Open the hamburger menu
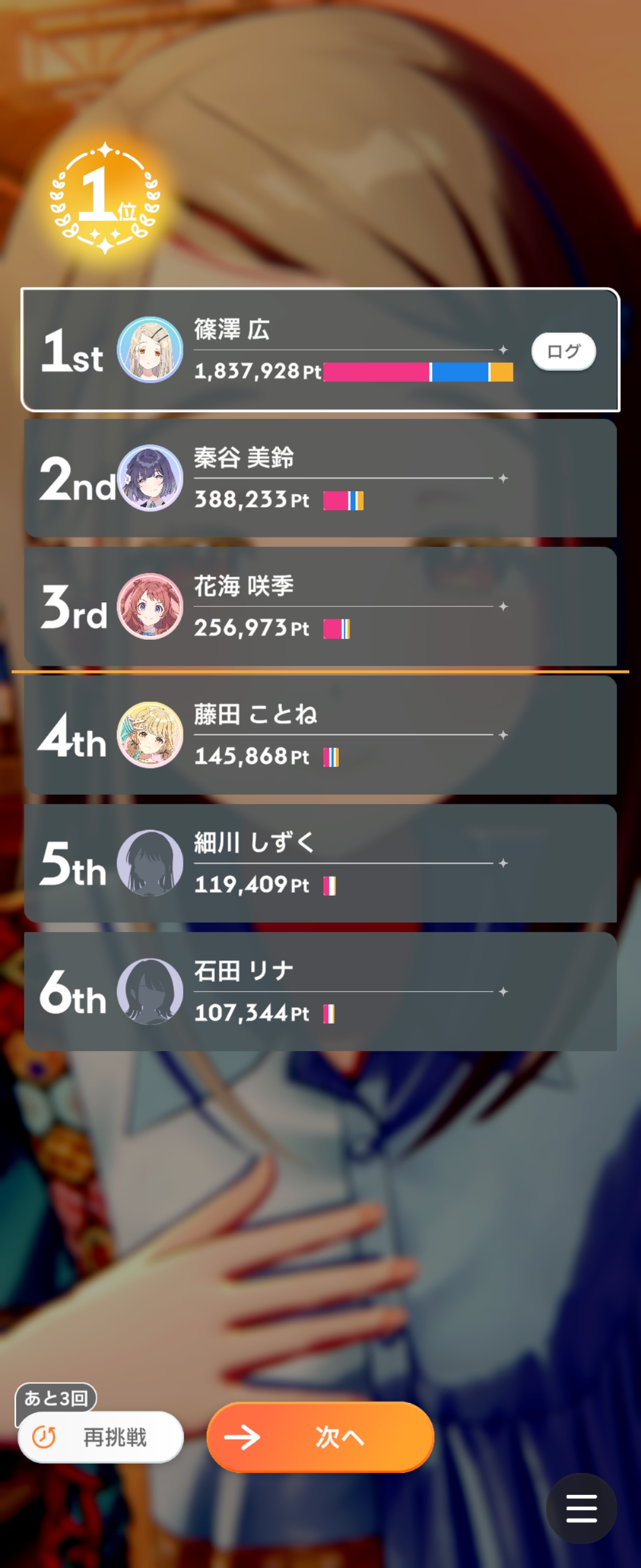This screenshot has height=1568, width=641. point(581,1509)
